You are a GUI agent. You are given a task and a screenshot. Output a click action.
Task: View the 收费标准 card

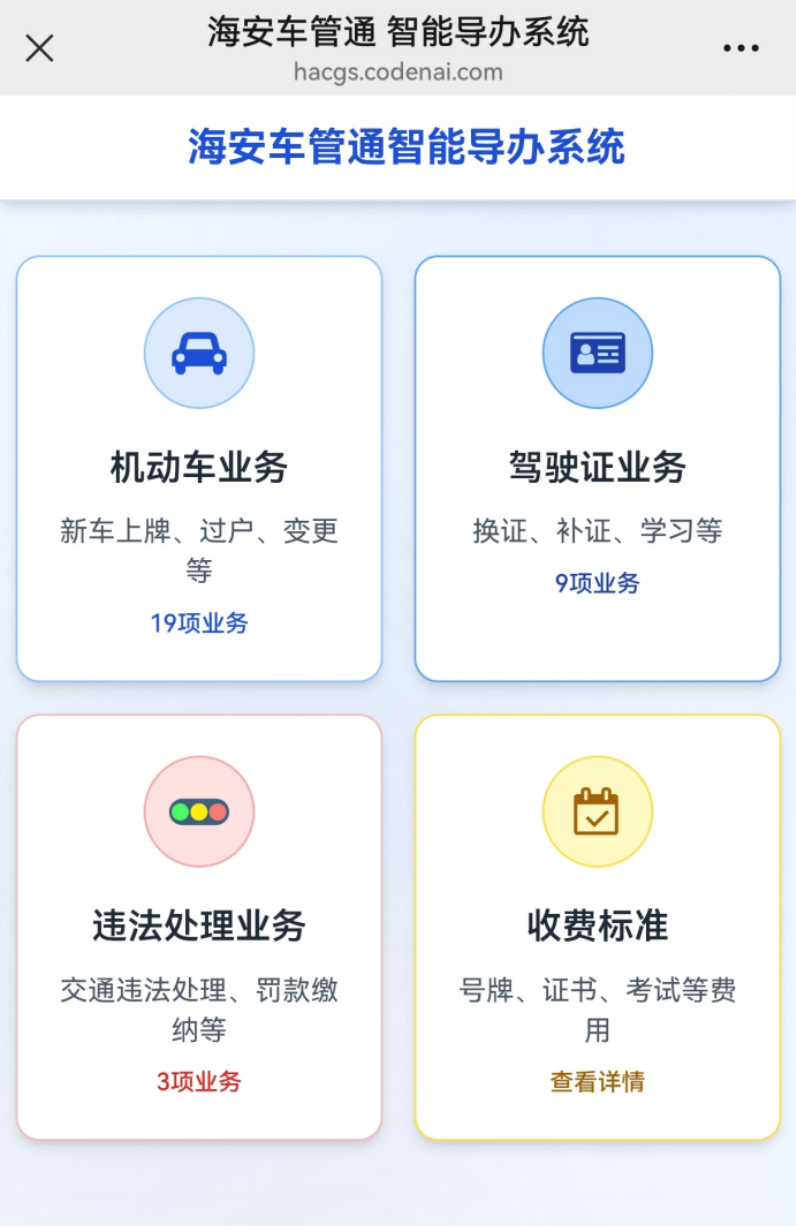(597, 926)
